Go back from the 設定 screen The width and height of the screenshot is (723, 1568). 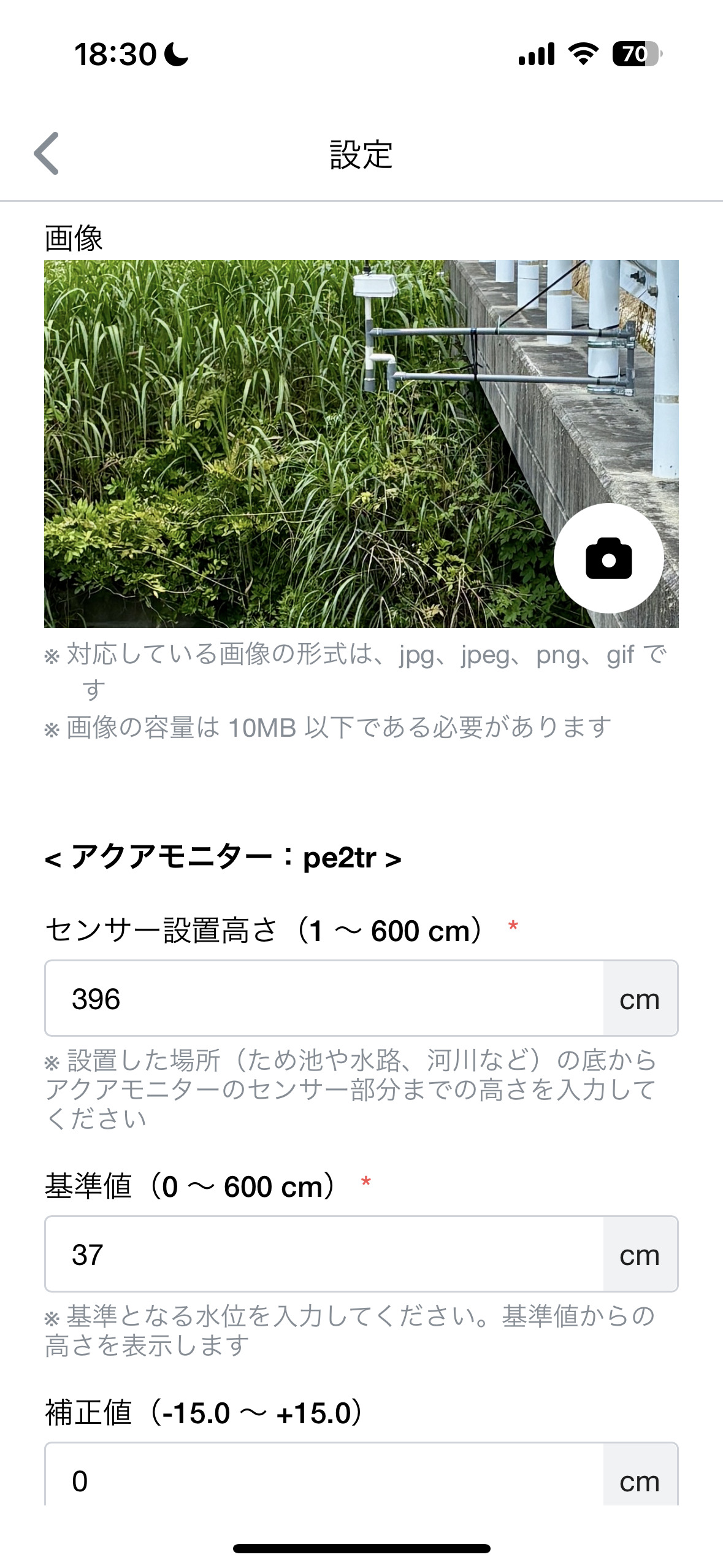(x=47, y=153)
